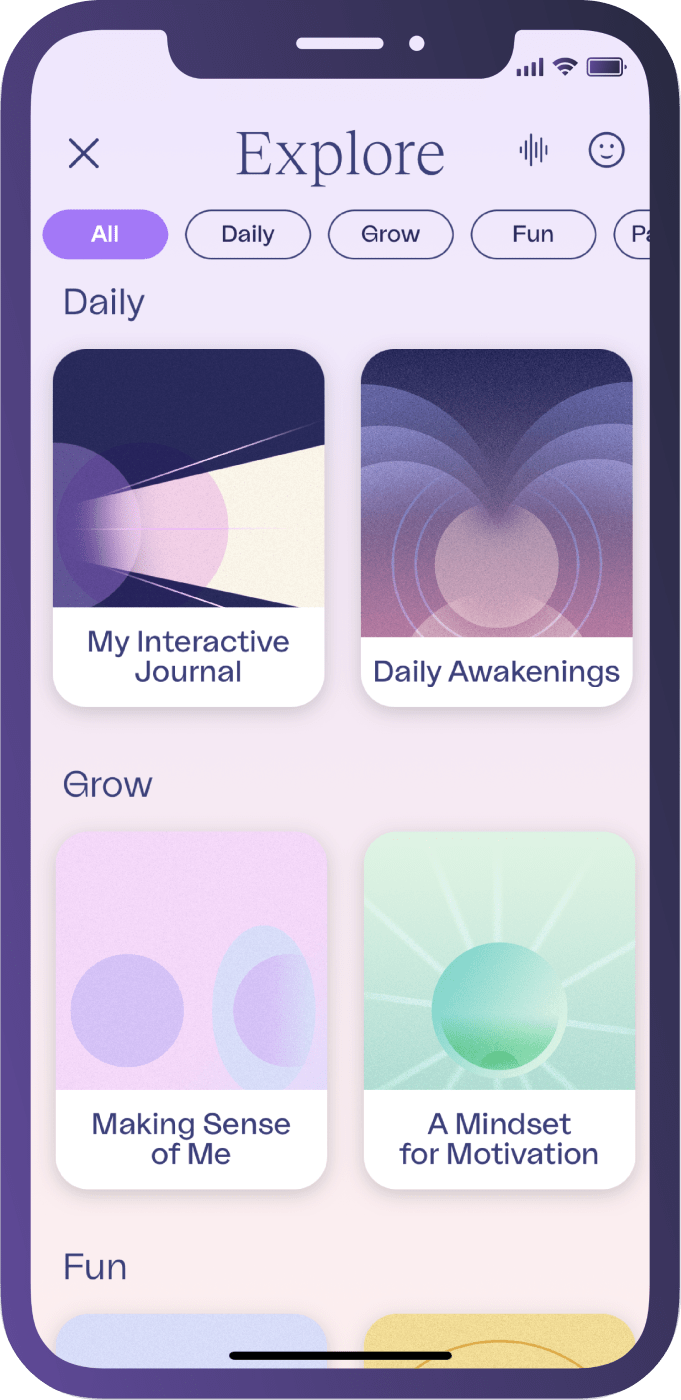This screenshot has height=1400, width=681.
Task: Open the smiley face icon
Action: pyautogui.click(x=606, y=151)
